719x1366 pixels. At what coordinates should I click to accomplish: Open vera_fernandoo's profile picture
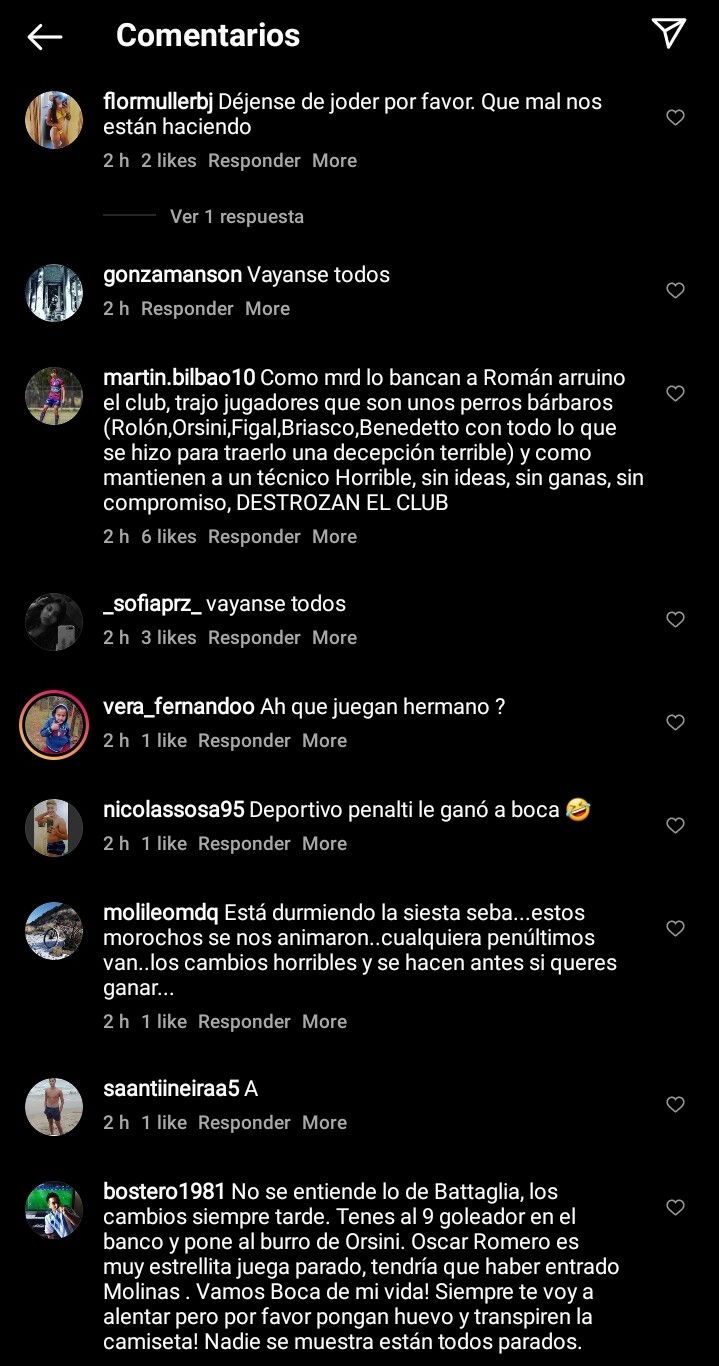coord(54,725)
